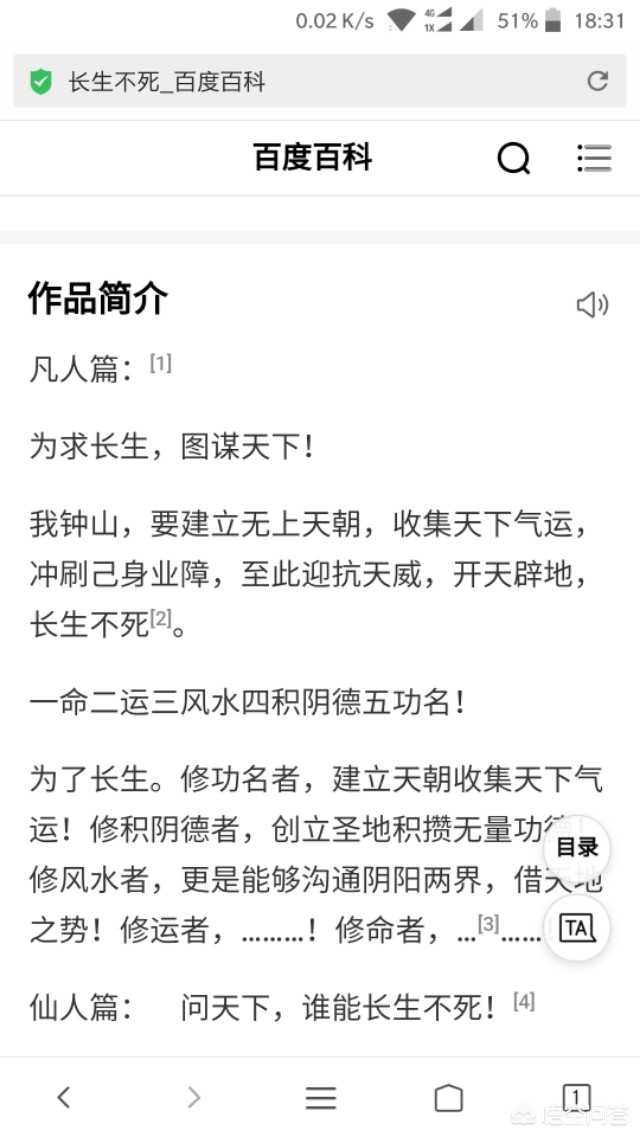Open the 目录 floating button
Image resolution: width=640 pixels, height=1137 pixels.
pyautogui.click(x=577, y=848)
